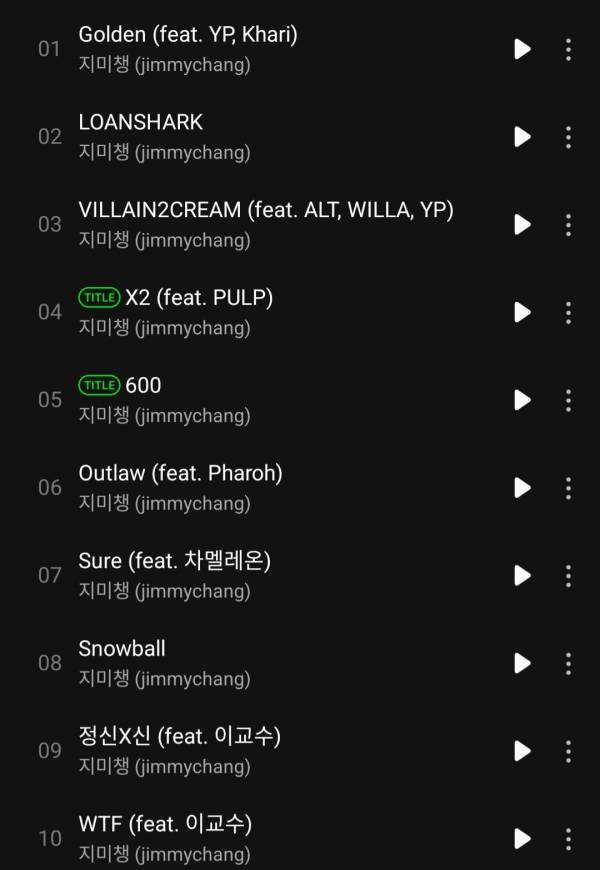Open the overflow menu for X2 (feat. PULP)
Viewport: 600px width, 870px height.
click(568, 312)
